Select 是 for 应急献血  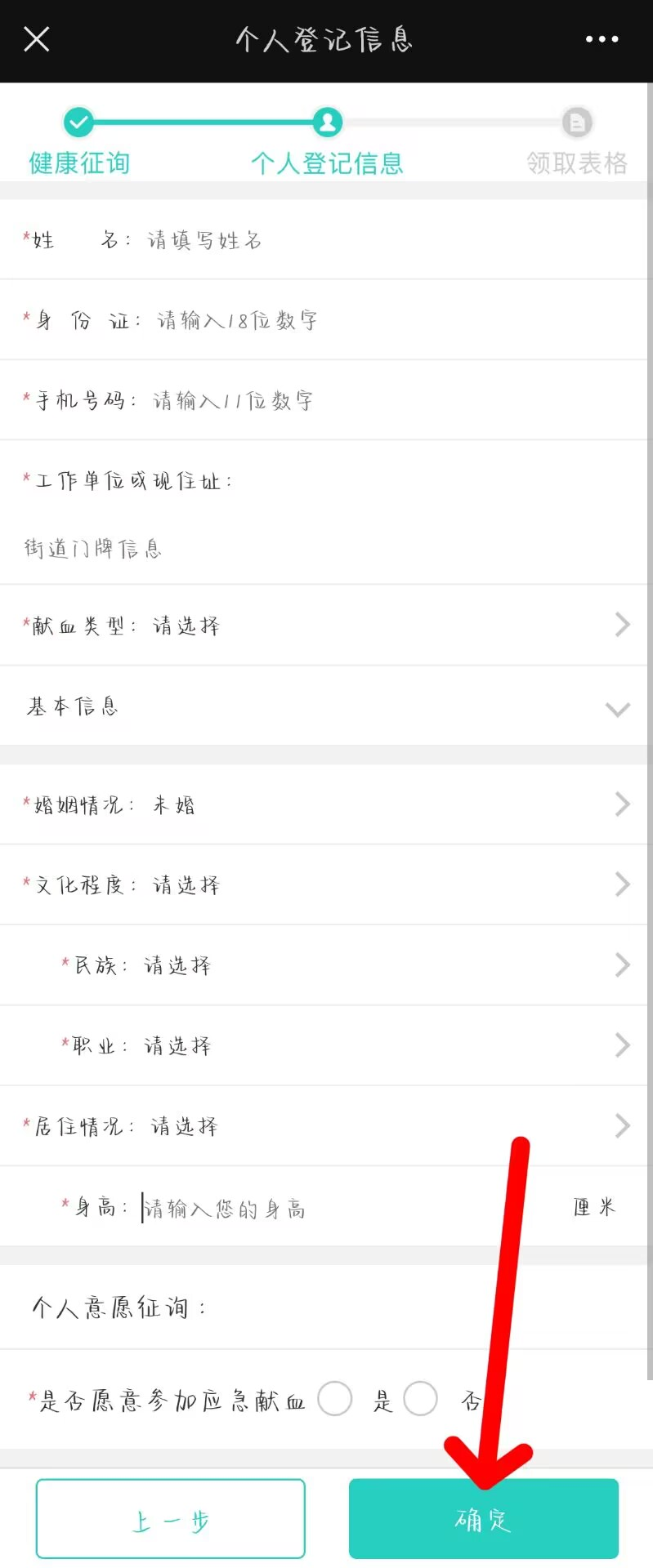(335, 1399)
